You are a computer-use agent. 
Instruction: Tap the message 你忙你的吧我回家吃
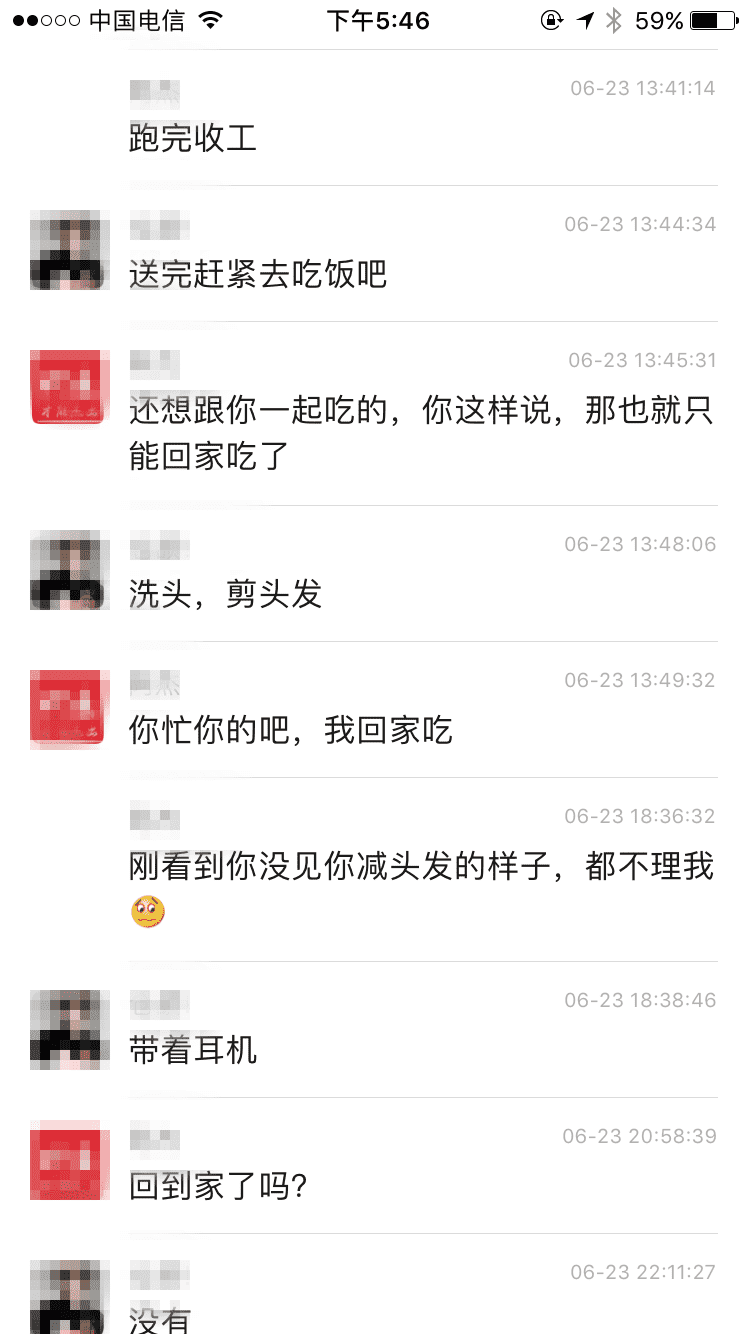click(x=290, y=731)
